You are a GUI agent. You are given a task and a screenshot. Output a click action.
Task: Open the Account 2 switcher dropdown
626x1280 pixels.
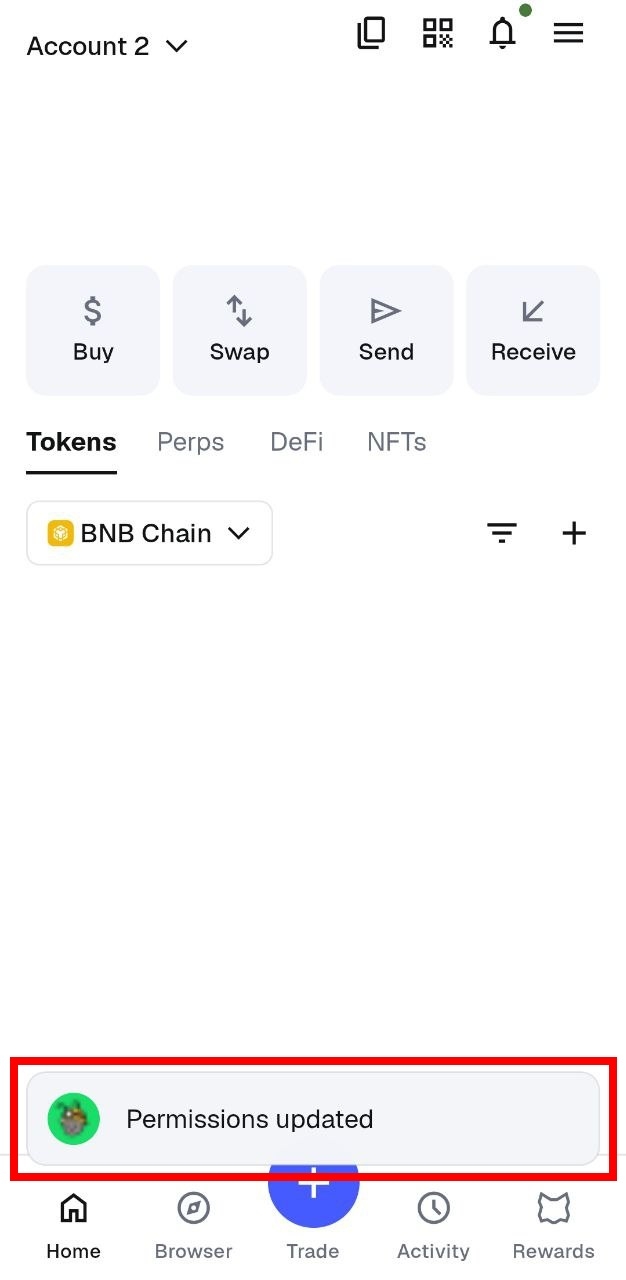pos(107,46)
